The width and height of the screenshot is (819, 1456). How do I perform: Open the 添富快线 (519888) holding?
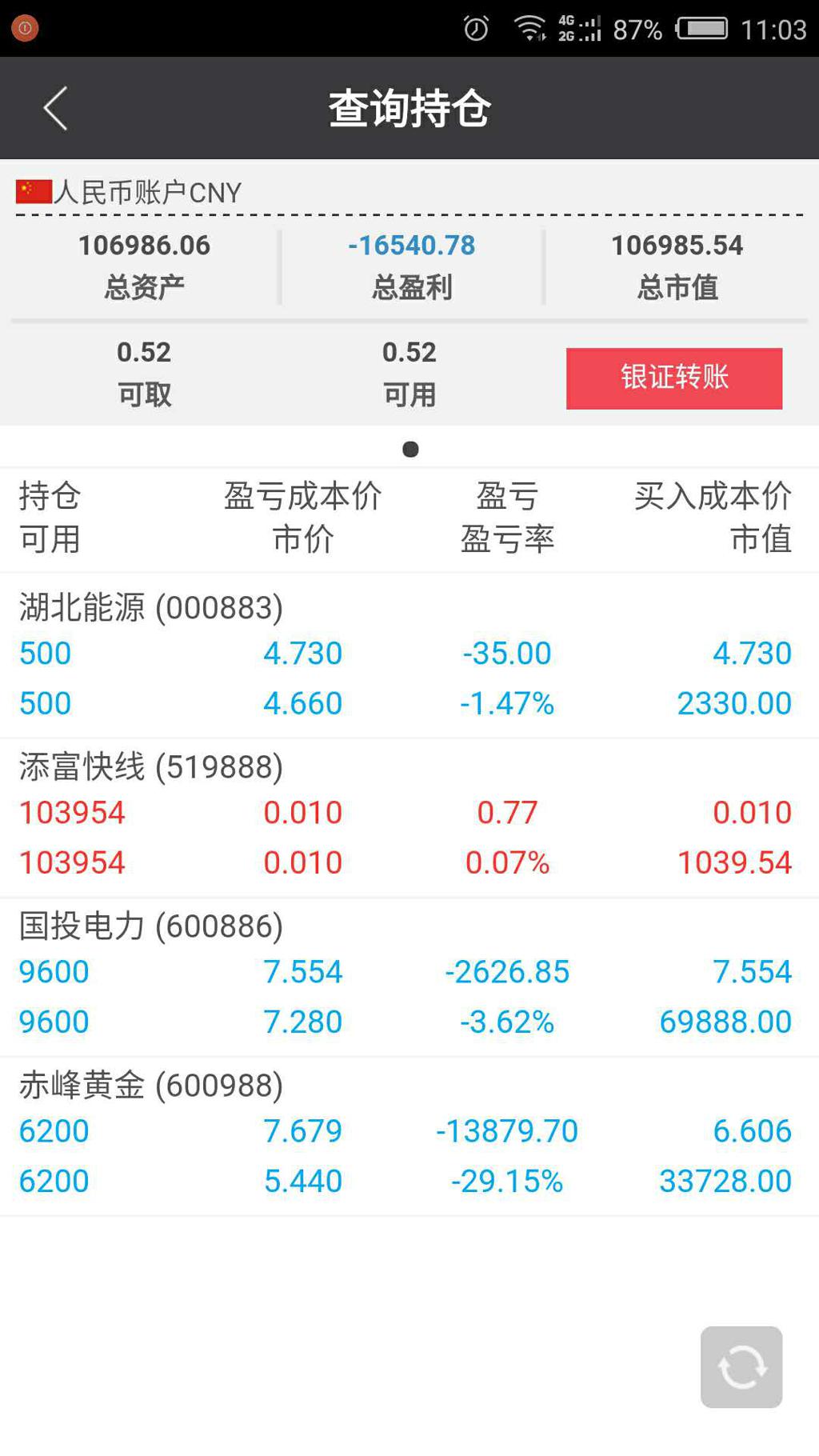pyautogui.click(x=408, y=816)
